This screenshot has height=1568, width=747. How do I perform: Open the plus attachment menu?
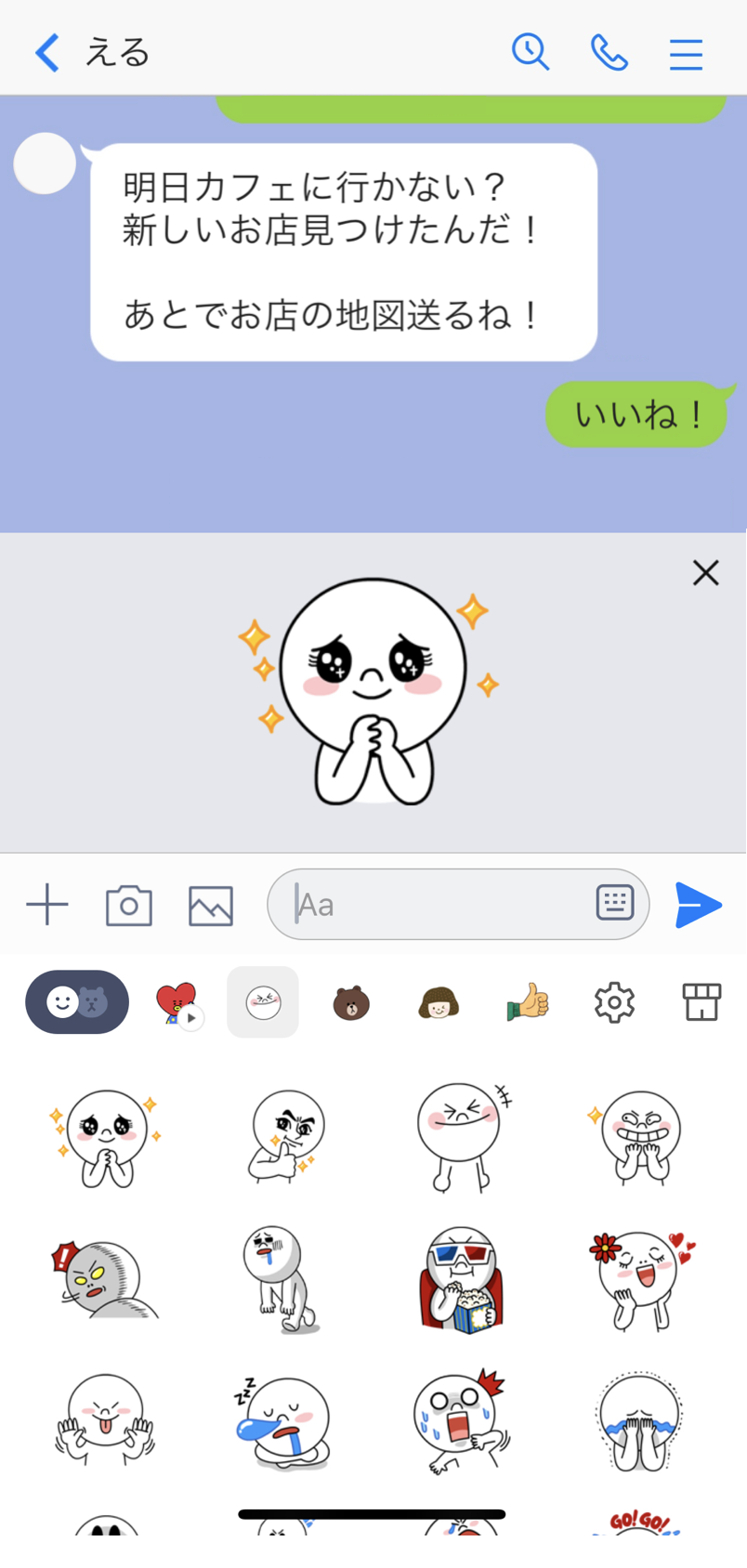click(x=47, y=905)
